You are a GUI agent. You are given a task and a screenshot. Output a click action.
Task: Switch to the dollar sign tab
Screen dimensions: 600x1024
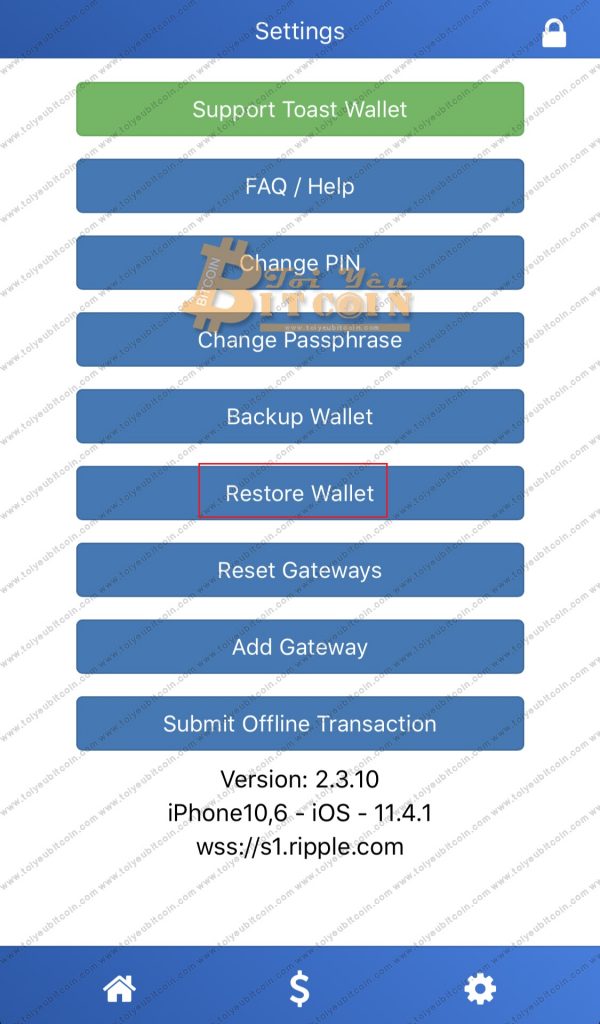[x=299, y=989]
